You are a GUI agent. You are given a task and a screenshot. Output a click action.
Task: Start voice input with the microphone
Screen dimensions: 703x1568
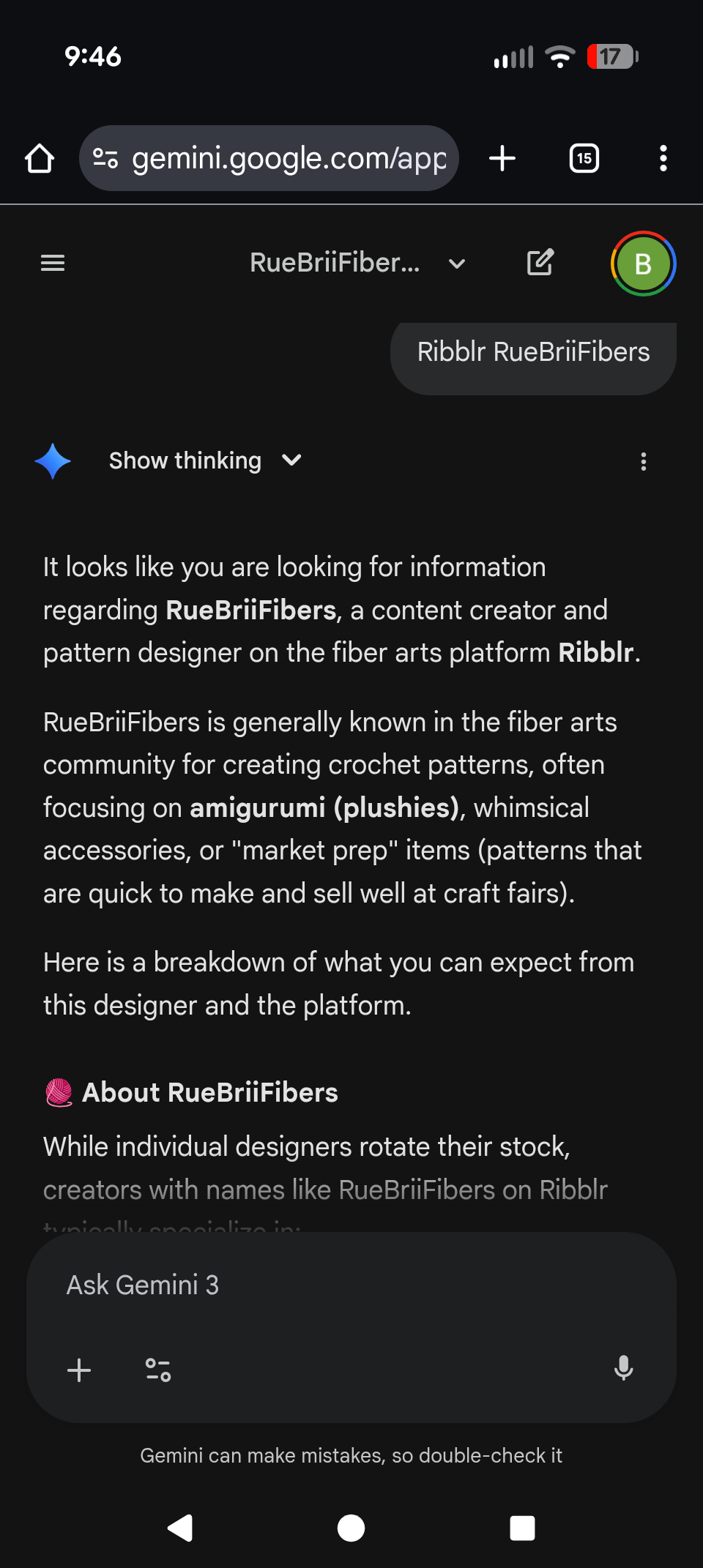coord(623,1368)
